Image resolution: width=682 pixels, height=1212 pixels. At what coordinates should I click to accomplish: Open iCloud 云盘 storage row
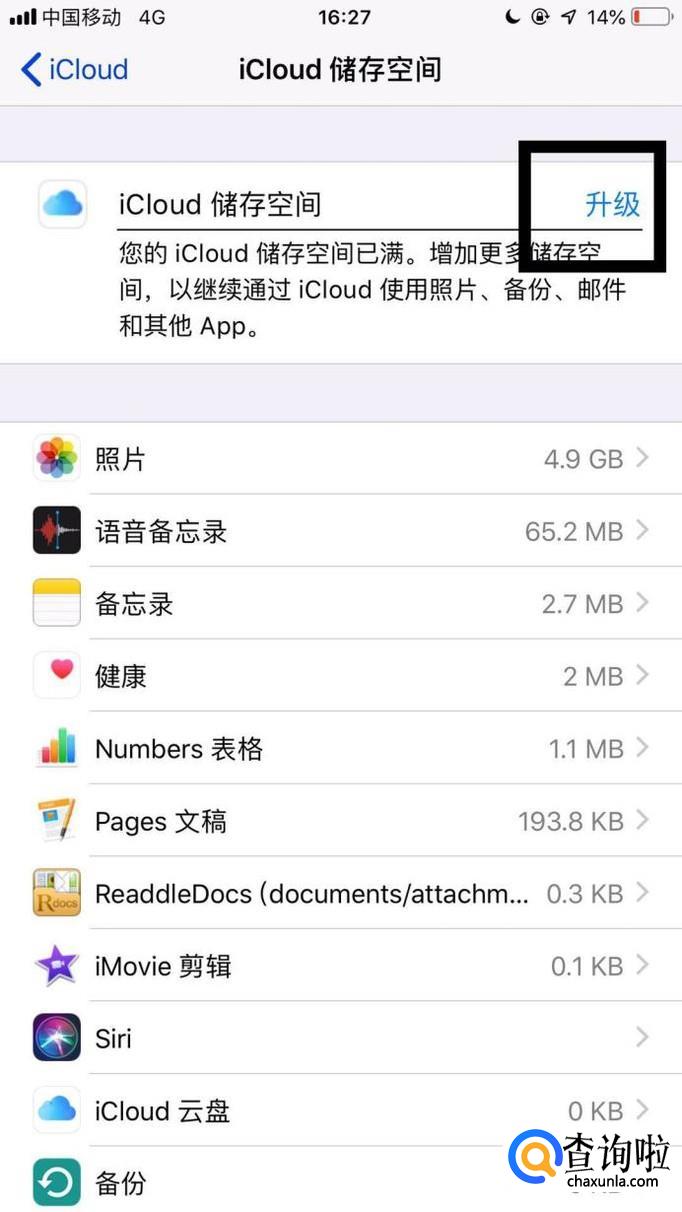340,1111
